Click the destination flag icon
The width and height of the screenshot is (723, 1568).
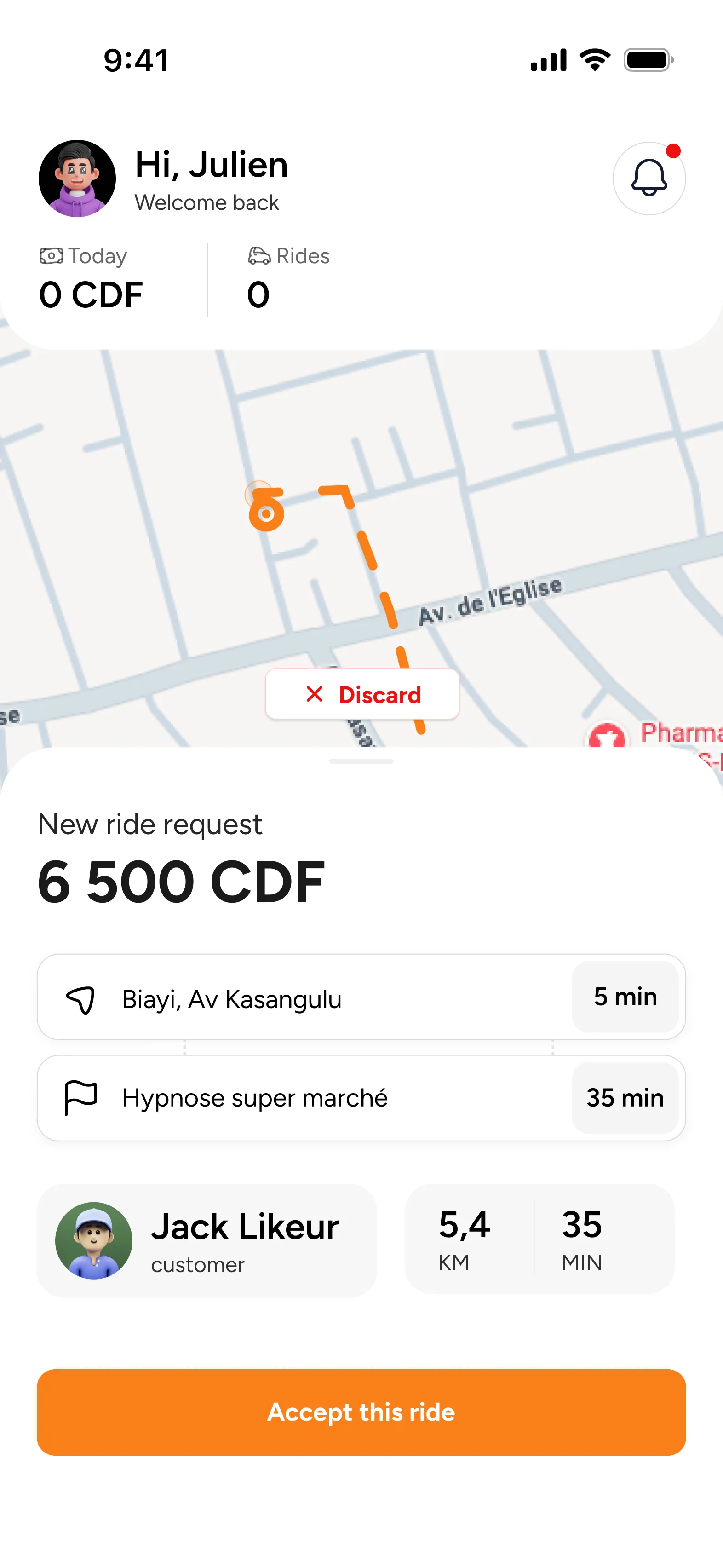[x=81, y=1097]
